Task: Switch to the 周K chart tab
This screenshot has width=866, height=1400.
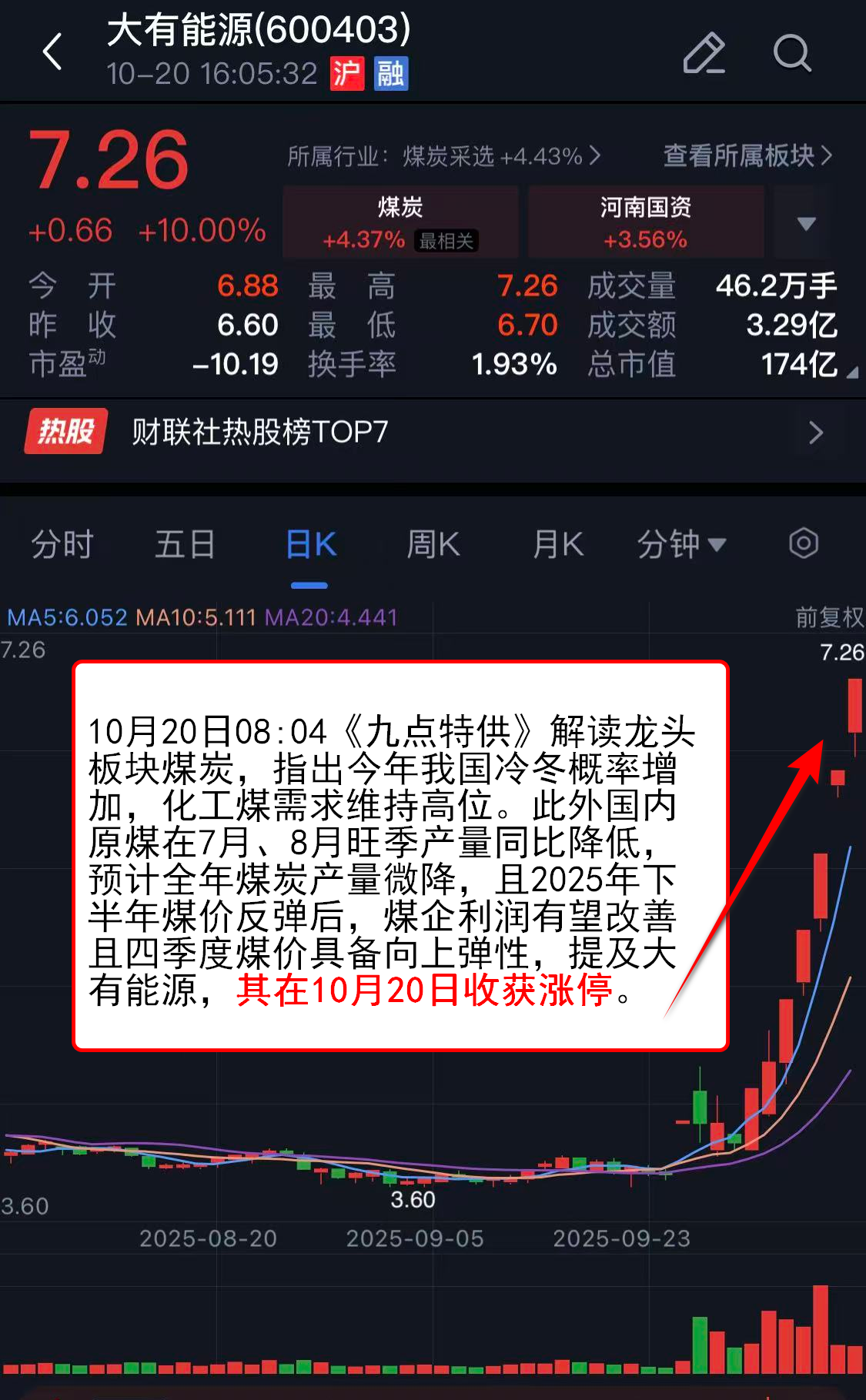Action: (433, 544)
